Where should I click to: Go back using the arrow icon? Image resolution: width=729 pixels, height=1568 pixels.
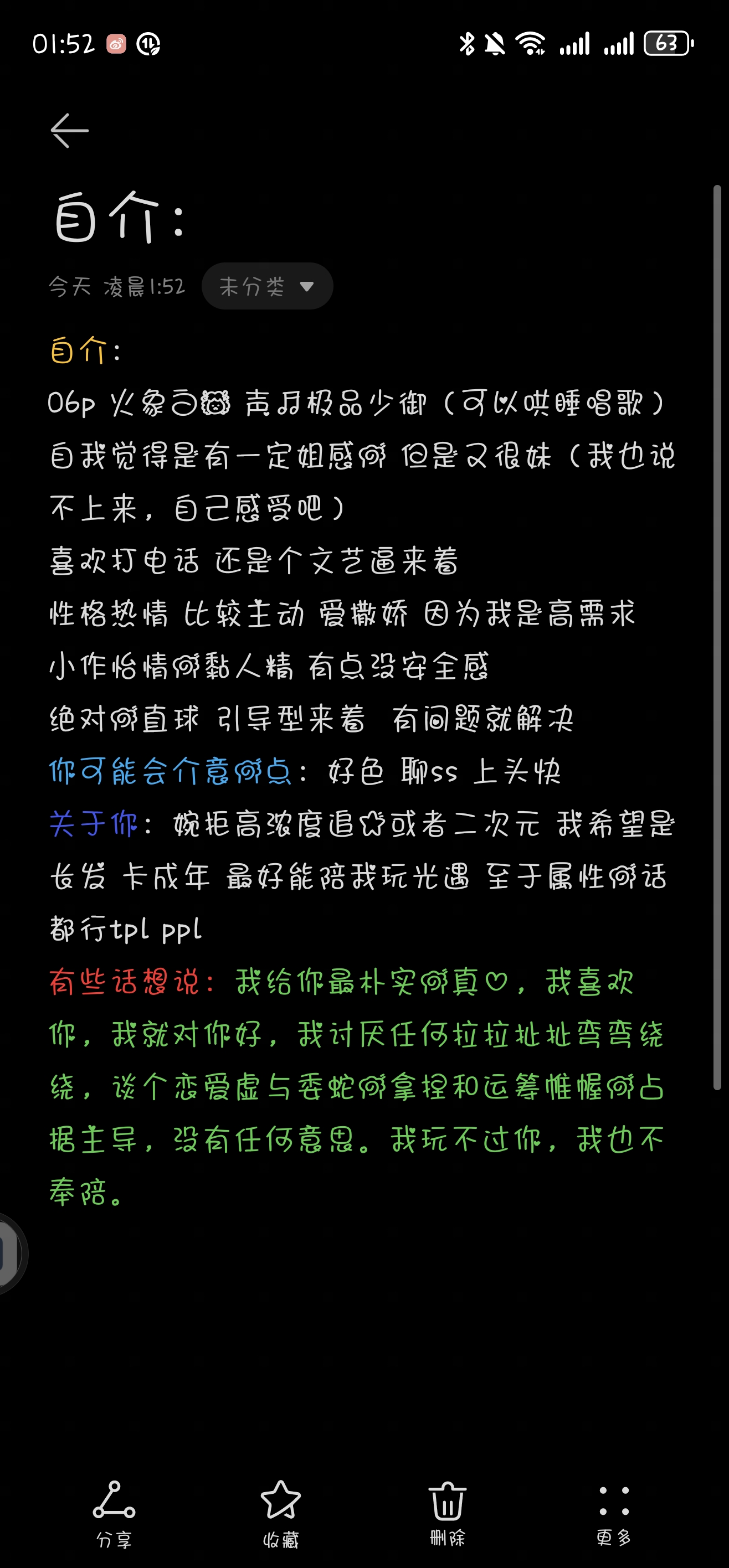69,130
